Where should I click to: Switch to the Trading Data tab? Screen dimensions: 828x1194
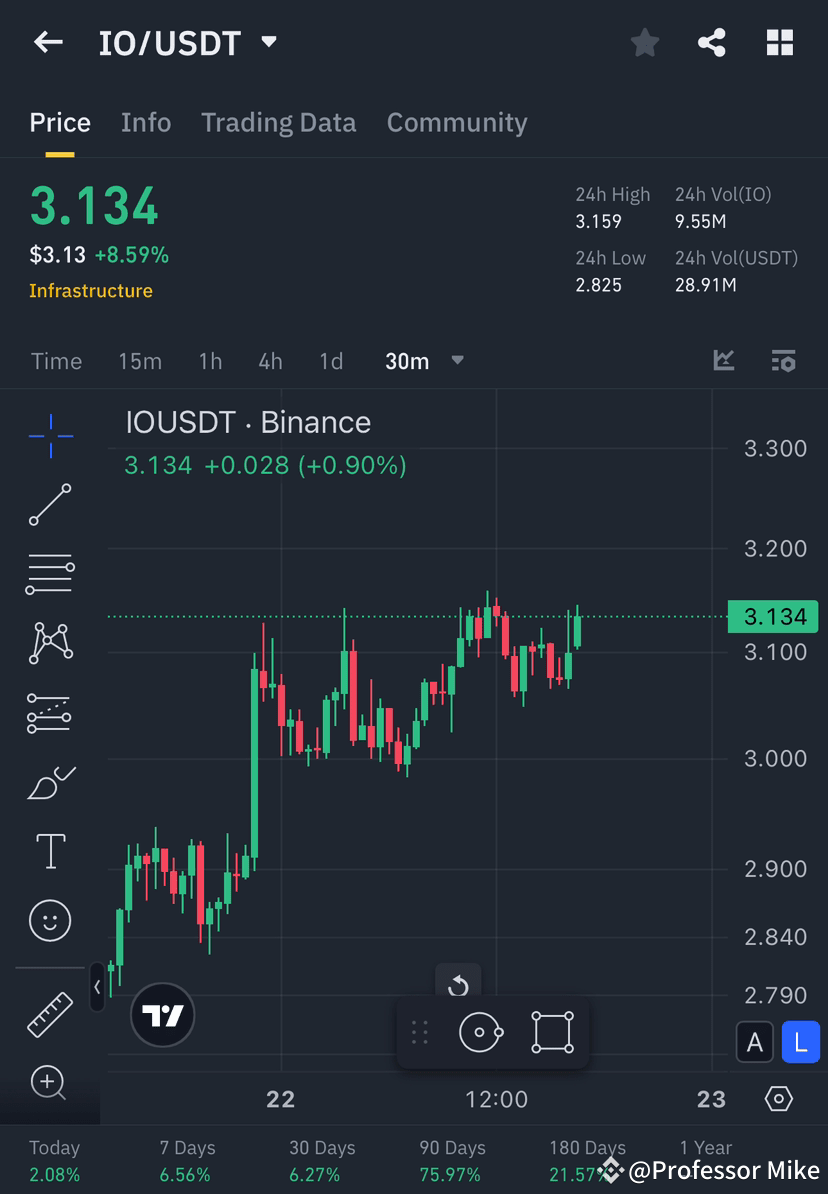(279, 122)
